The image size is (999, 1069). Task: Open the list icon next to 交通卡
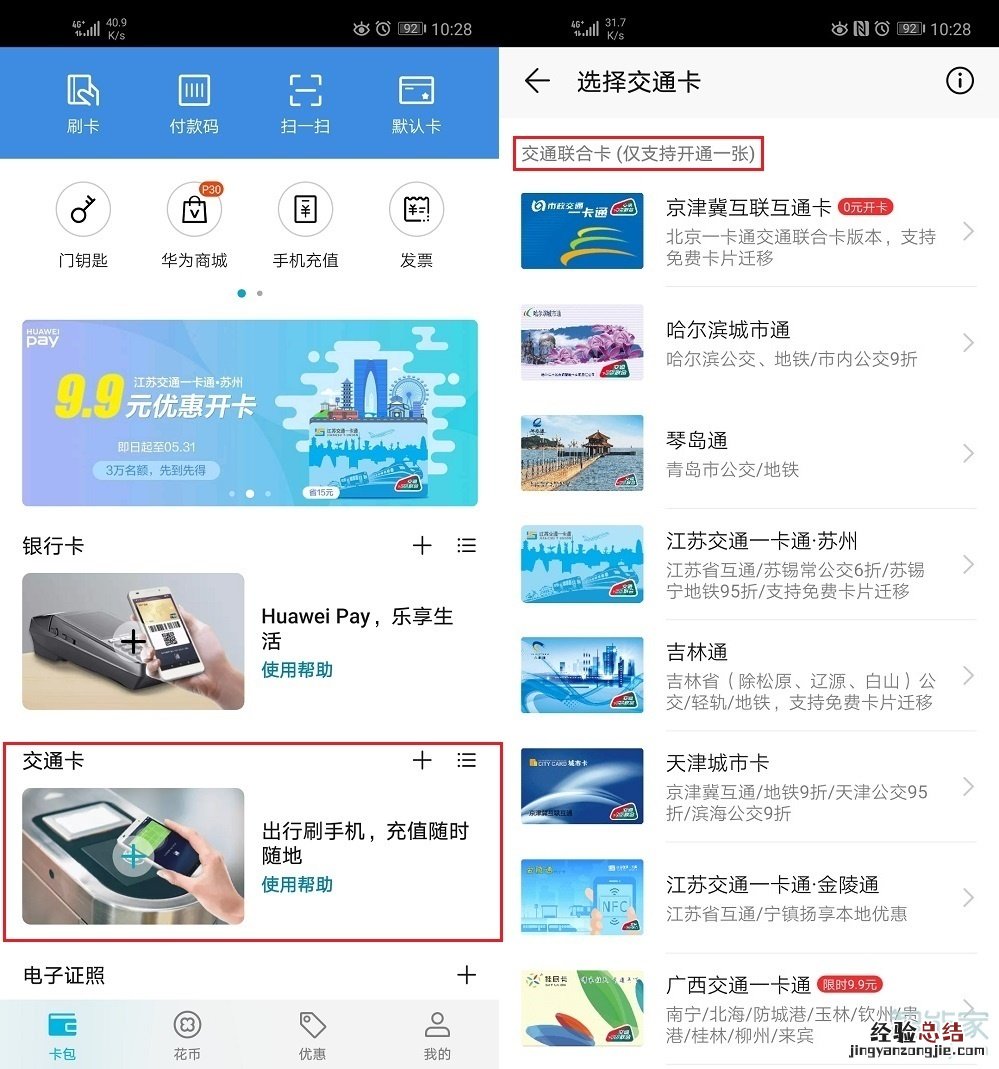(466, 760)
